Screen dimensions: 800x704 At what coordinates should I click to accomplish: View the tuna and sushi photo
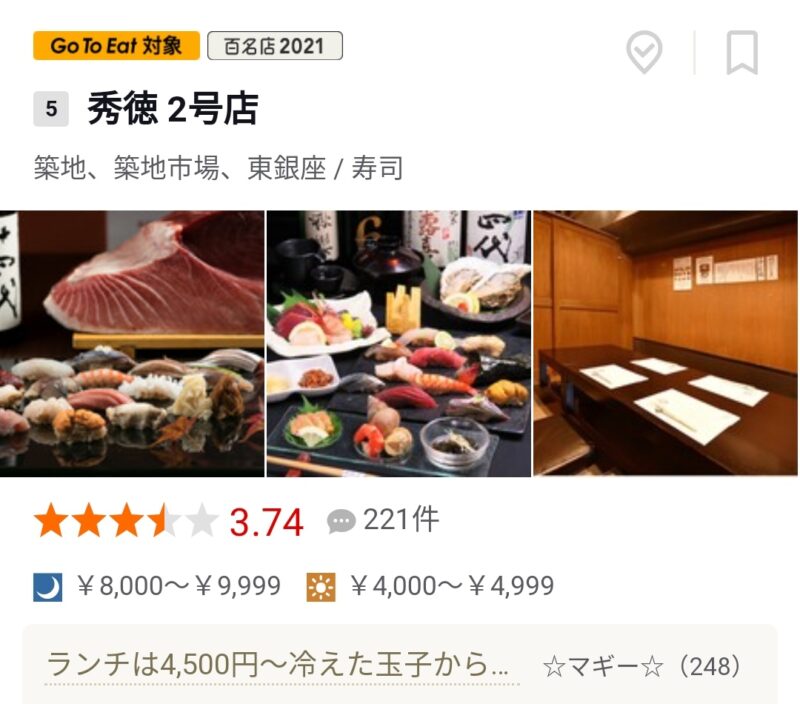[x=132, y=343]
